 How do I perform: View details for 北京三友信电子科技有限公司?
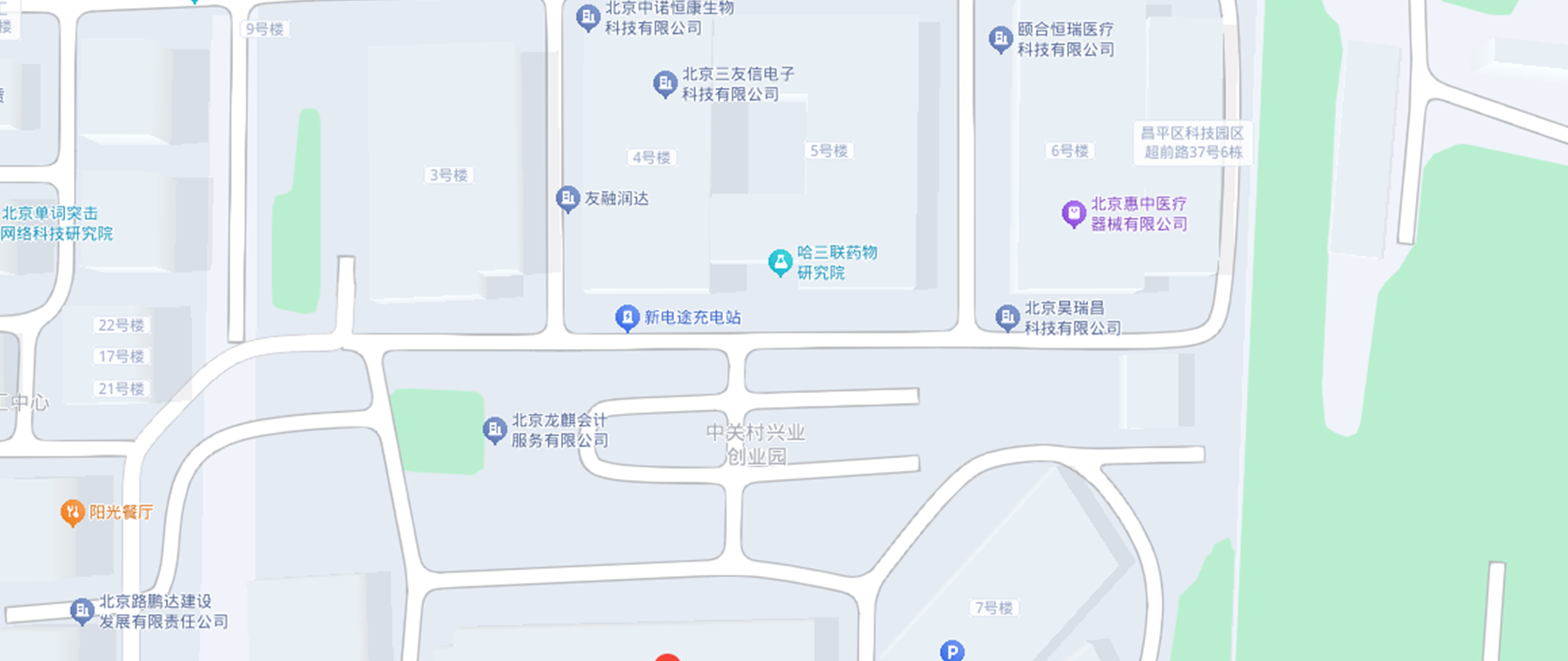coord(665,84)
